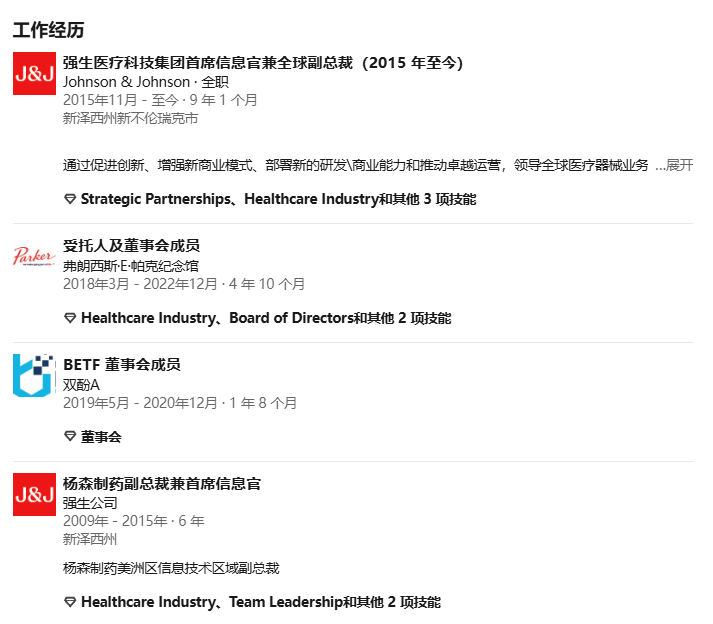Image resolution: width=713 pixels, height=624 pixels.
Task: Open the company logo beside BETF 董事会成员
Action: (34, 375)
